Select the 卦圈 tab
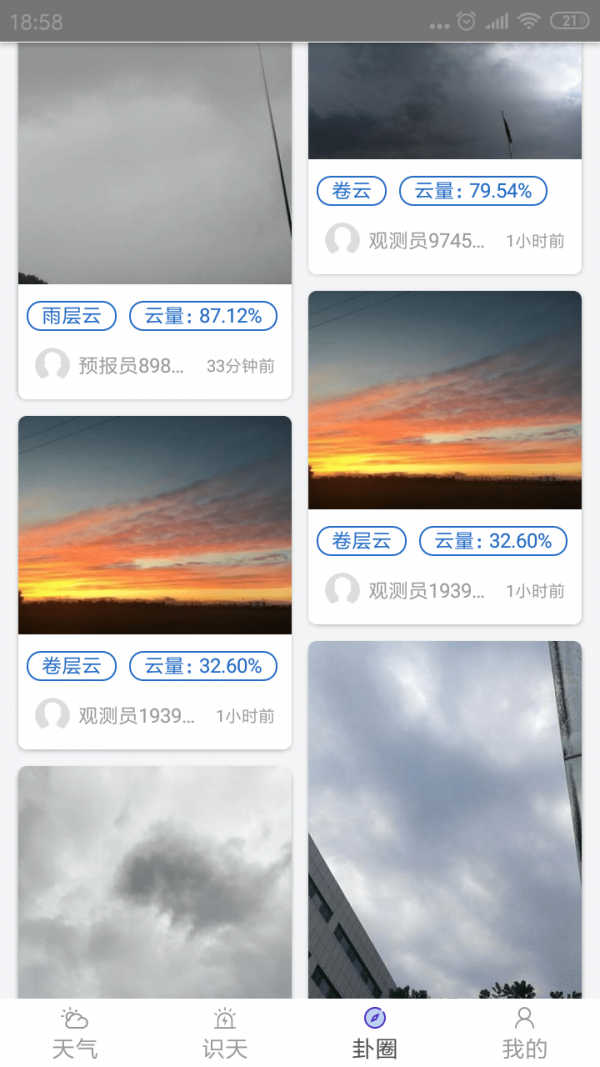 (375, 1033)
